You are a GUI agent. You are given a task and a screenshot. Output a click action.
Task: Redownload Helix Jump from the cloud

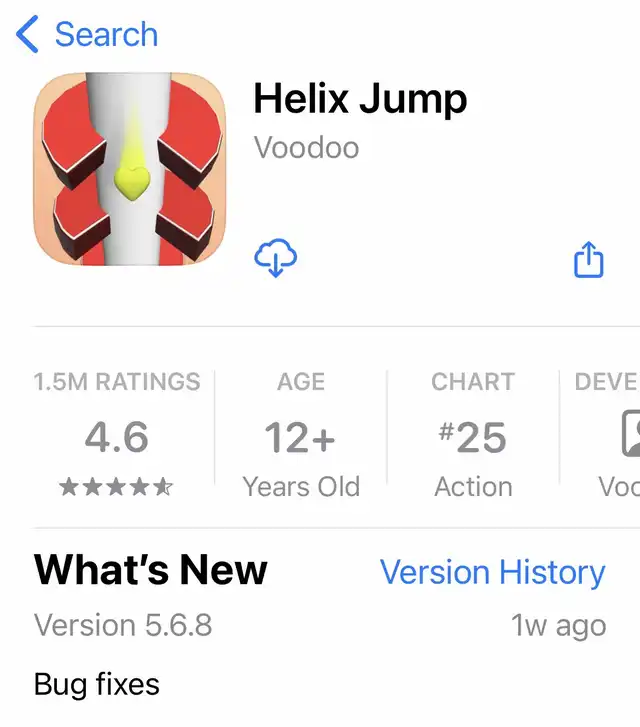[x=275, y=259]
